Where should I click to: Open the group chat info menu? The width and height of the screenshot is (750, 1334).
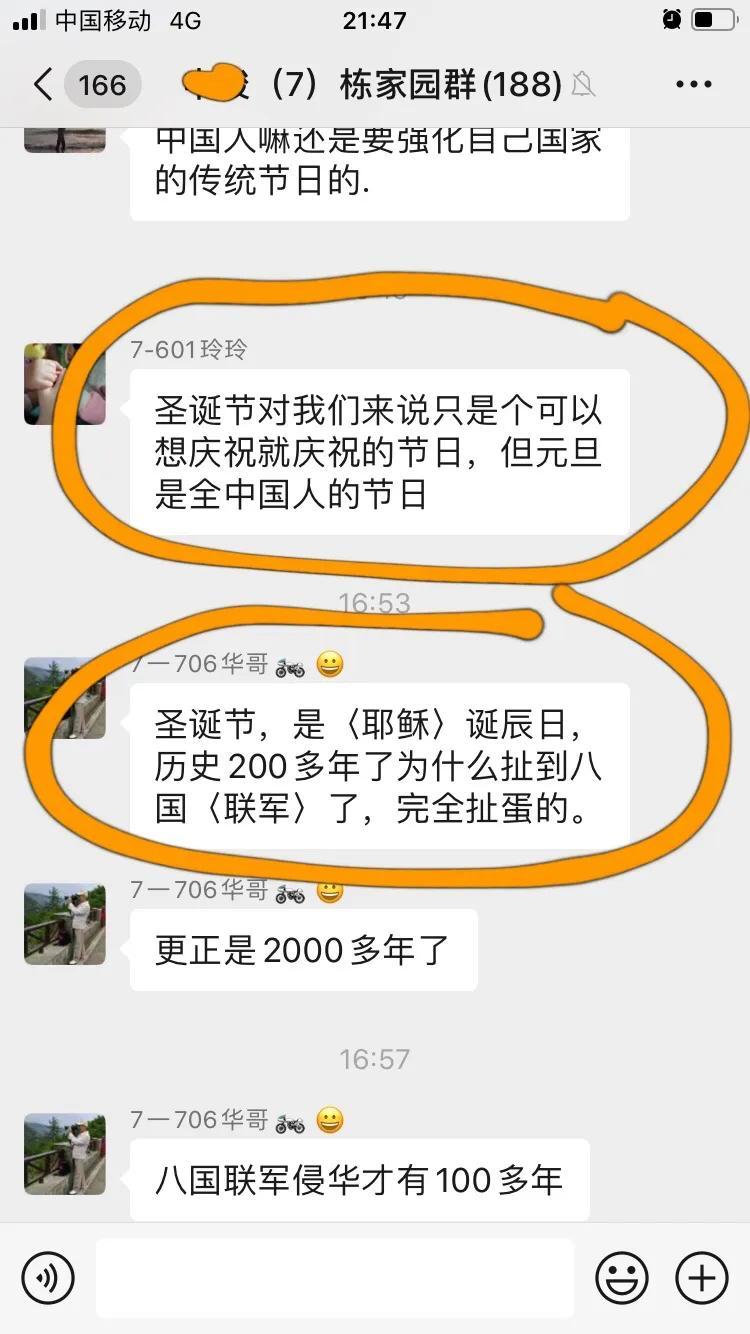pos(694,84)
